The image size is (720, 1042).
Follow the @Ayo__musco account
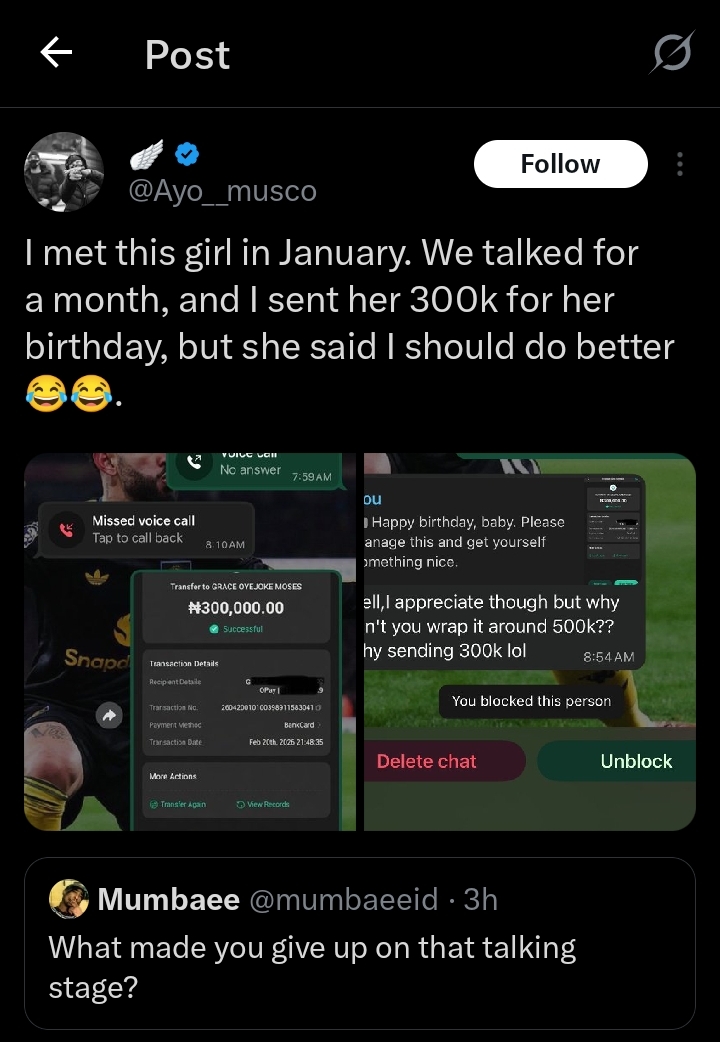560,164
